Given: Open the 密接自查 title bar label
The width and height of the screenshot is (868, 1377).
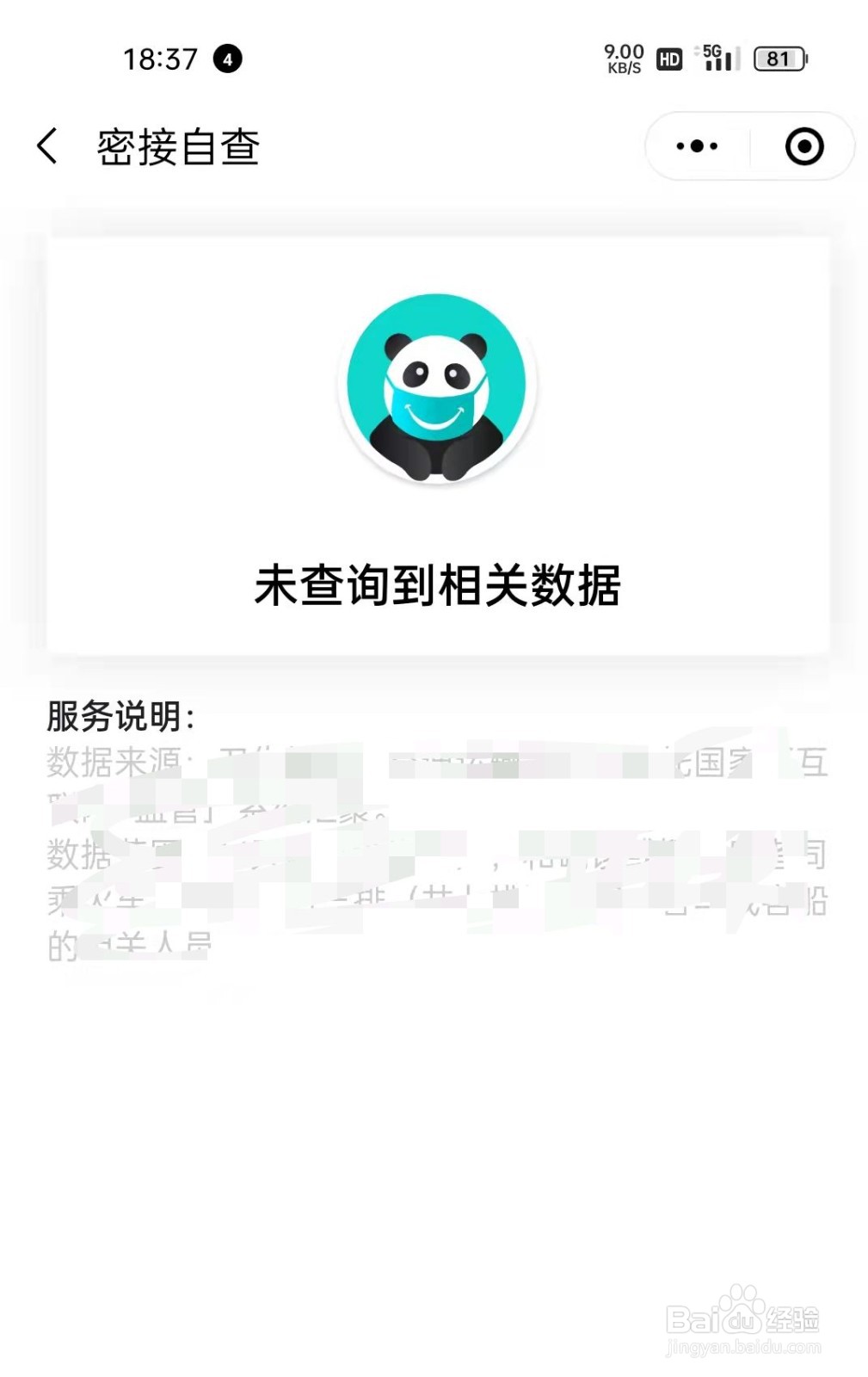Looking at the screenshot, I should pos(178,146).
